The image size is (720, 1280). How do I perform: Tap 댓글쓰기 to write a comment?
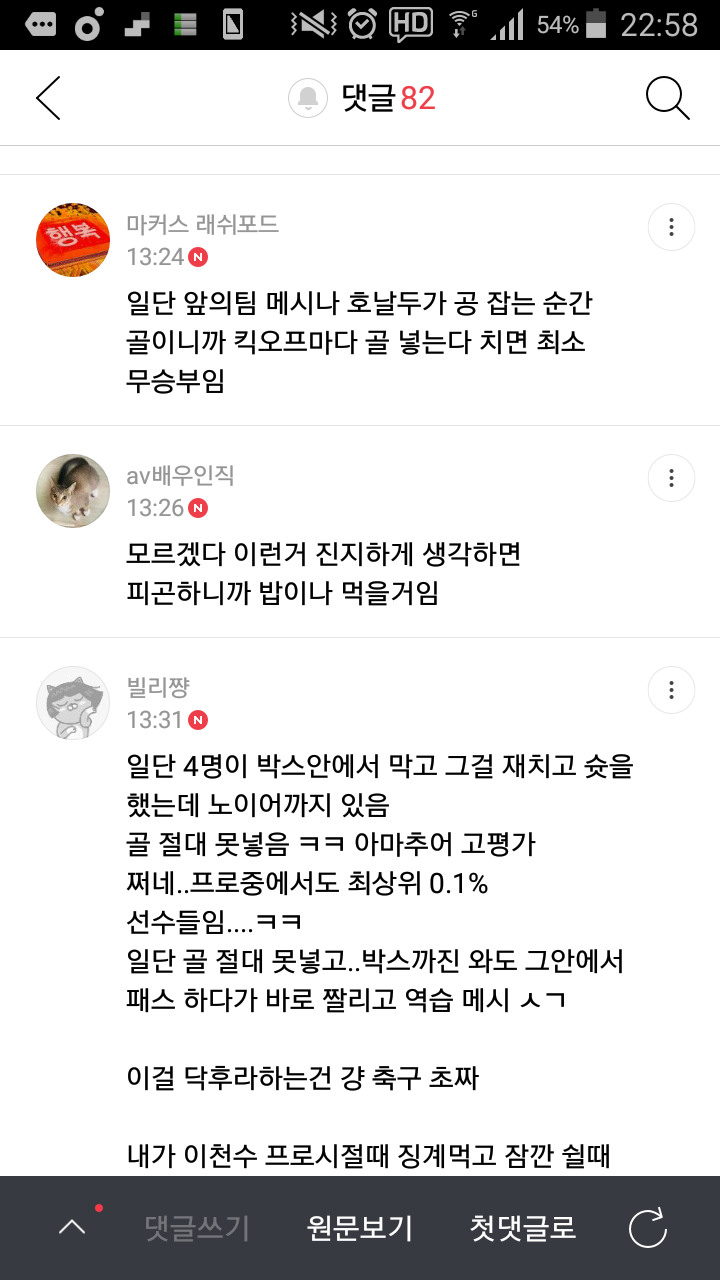[197, 1228]
